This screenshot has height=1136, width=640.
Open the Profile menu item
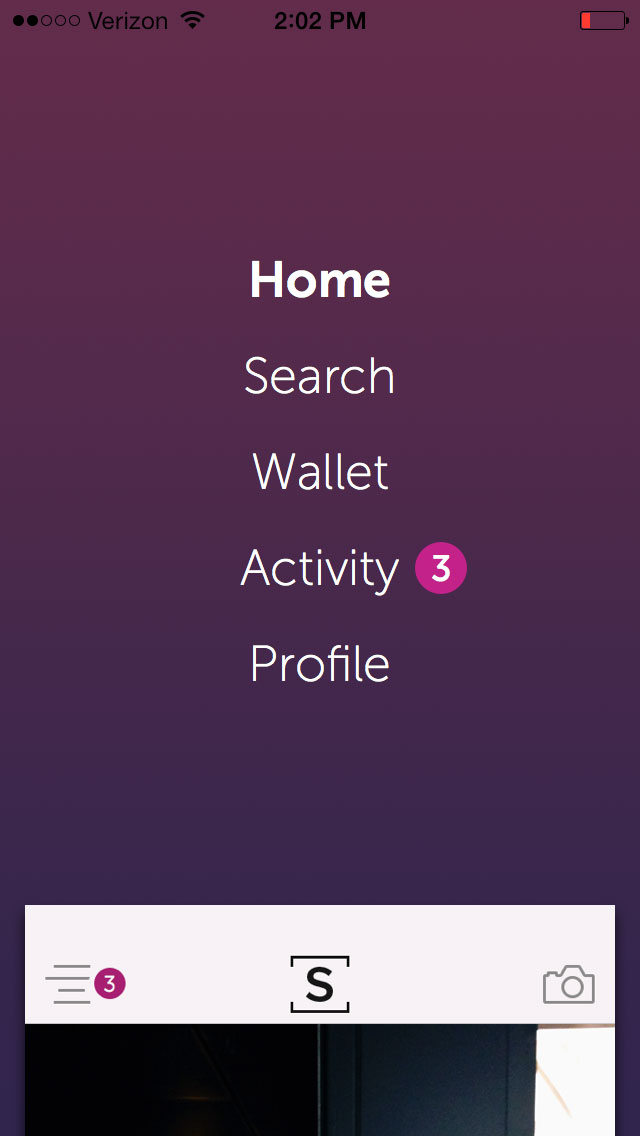pyautogui.click(x=320, y=664)
